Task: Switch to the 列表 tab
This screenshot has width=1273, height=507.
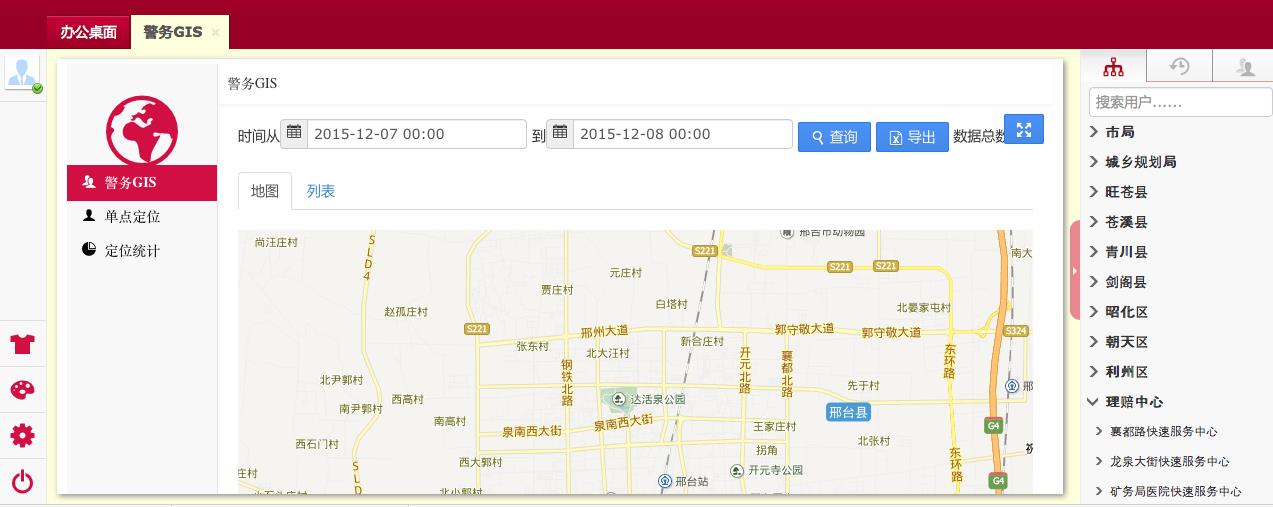Action: click(x=321, y=191)
